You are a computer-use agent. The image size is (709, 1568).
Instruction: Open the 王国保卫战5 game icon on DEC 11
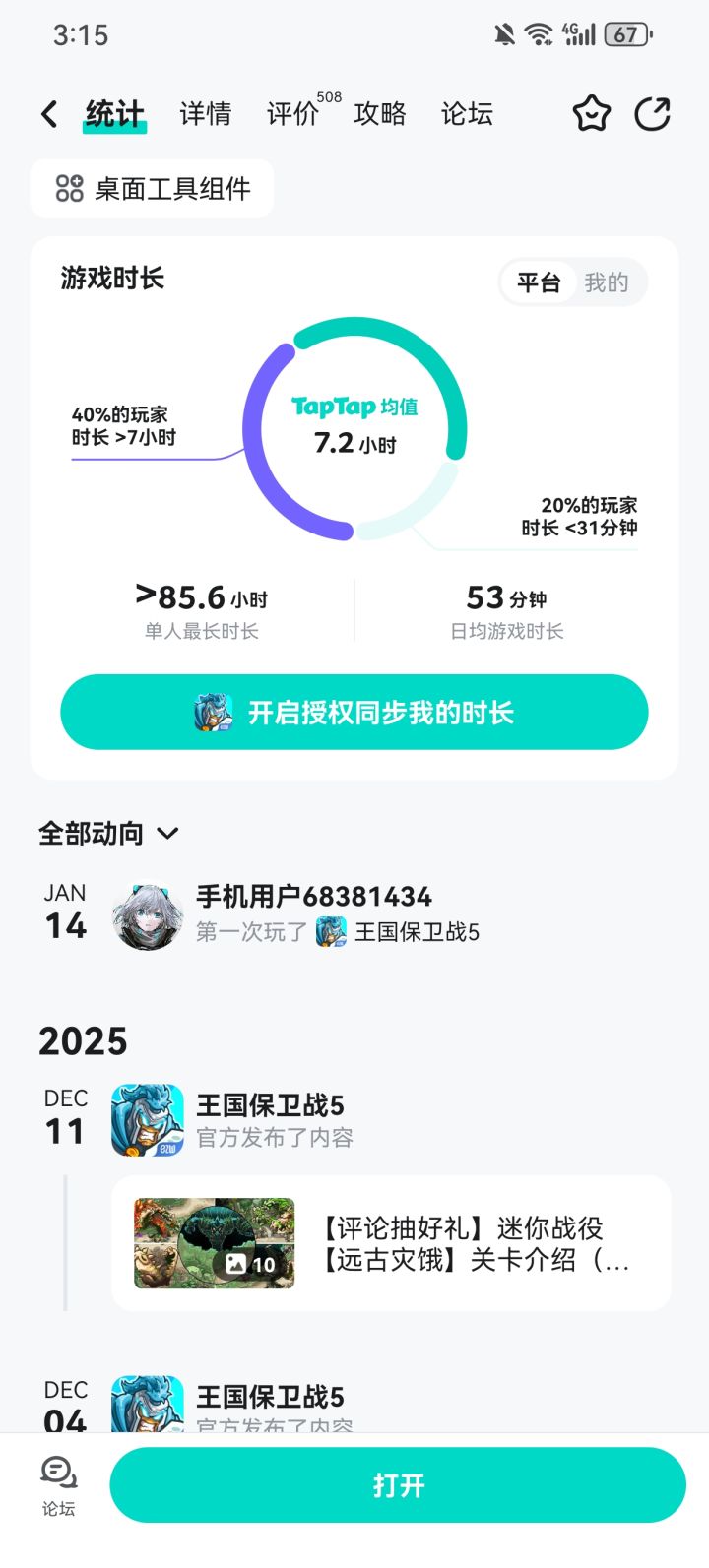[146, 1119]
